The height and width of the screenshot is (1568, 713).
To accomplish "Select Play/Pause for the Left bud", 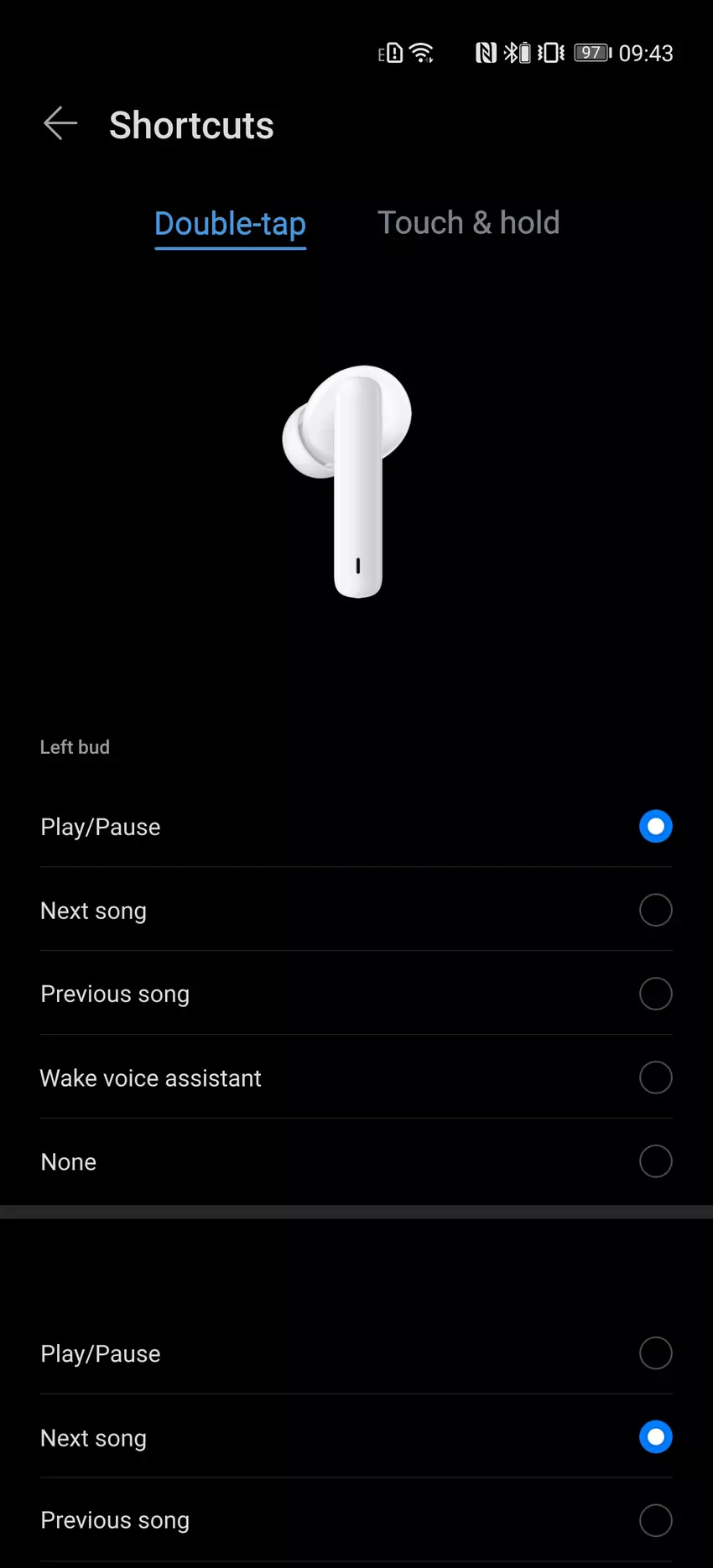I will pos(655,827).
